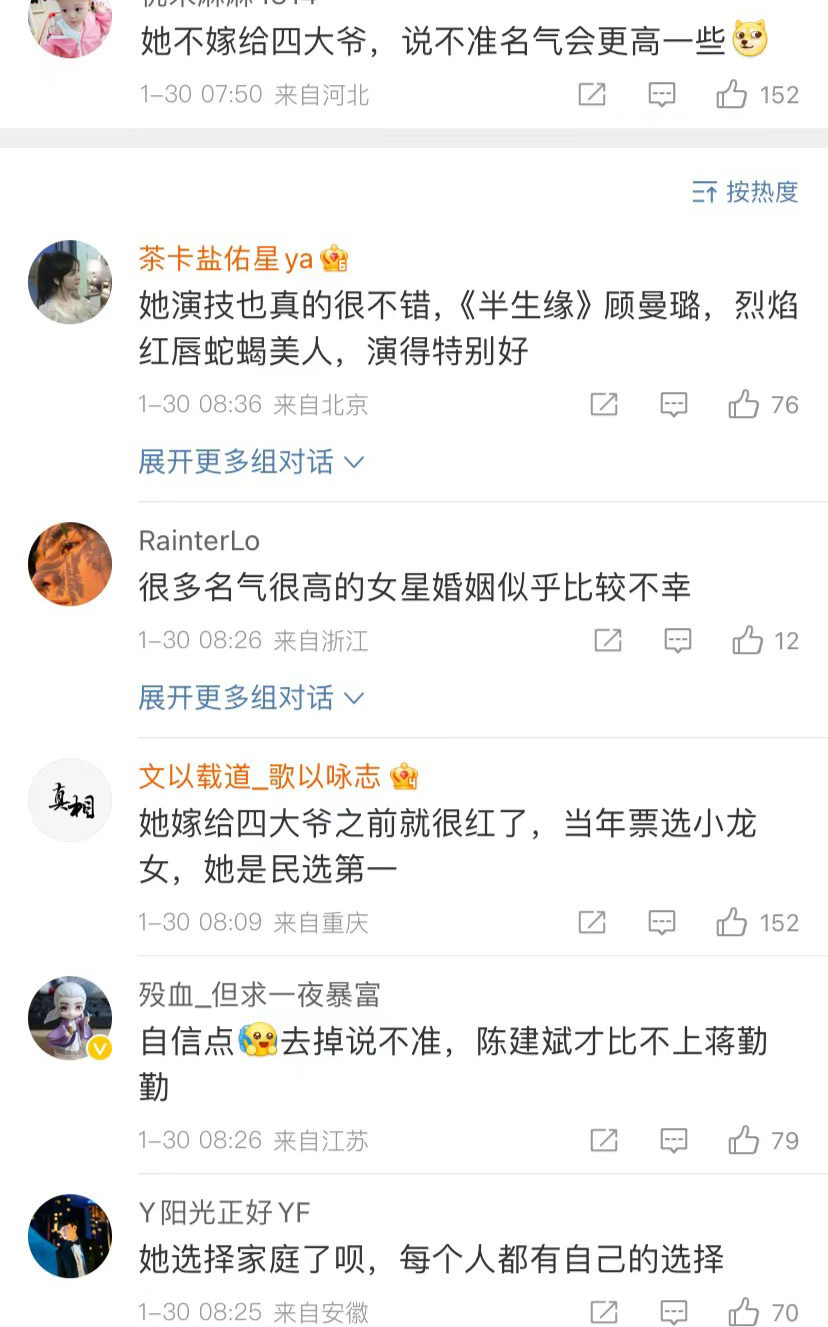Like RainterLo's comment

click(748, 641)
